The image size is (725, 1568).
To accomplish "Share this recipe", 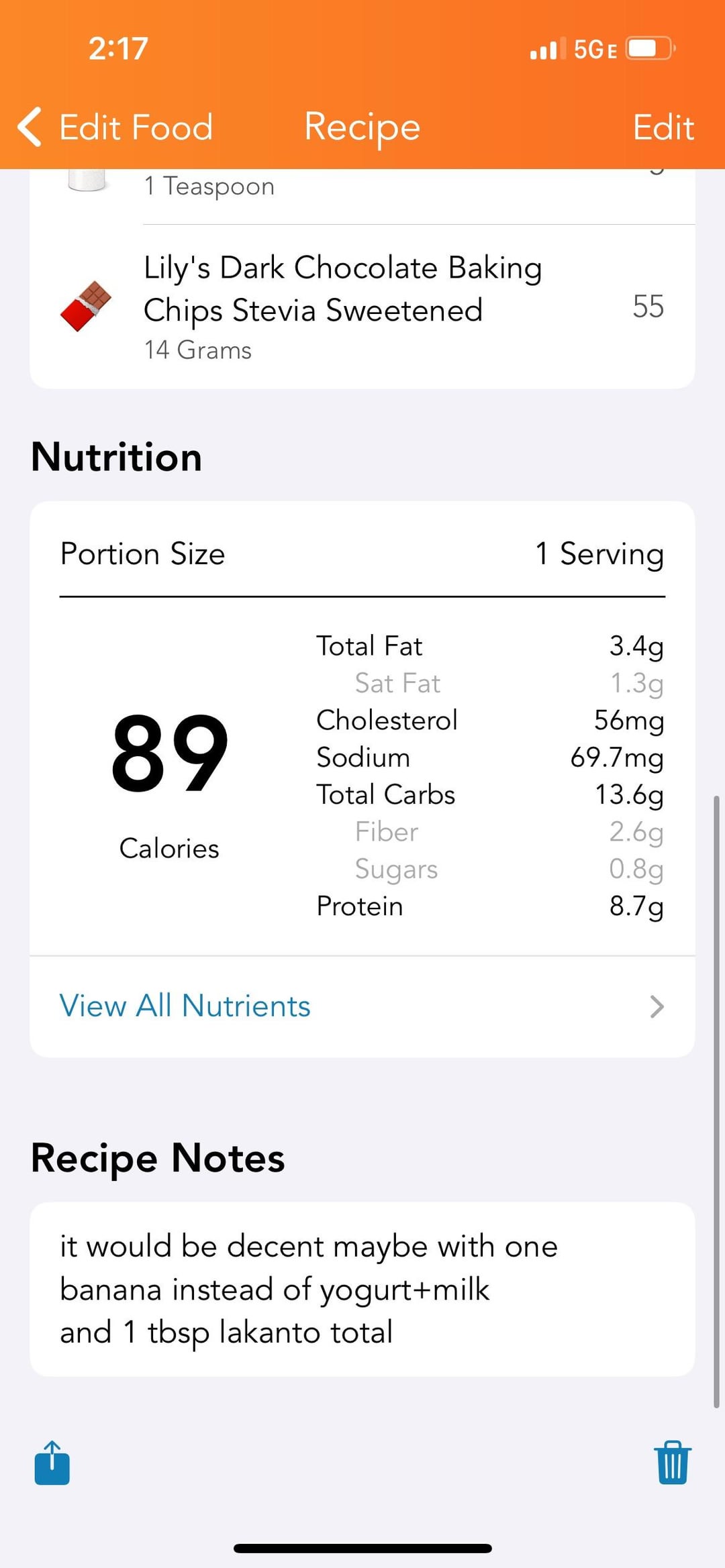I will pos(52,1463).
